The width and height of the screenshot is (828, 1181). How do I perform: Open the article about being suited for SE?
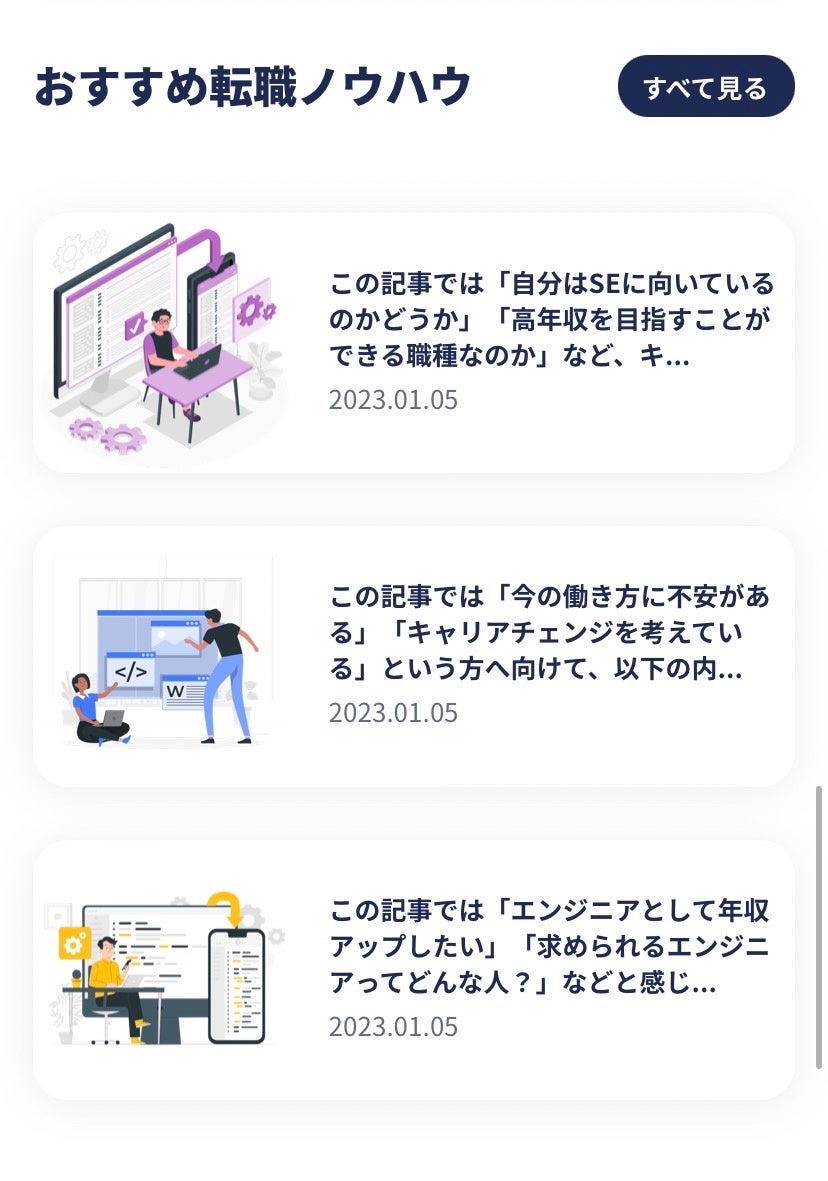pyautogui.click(x=414, y=343)
